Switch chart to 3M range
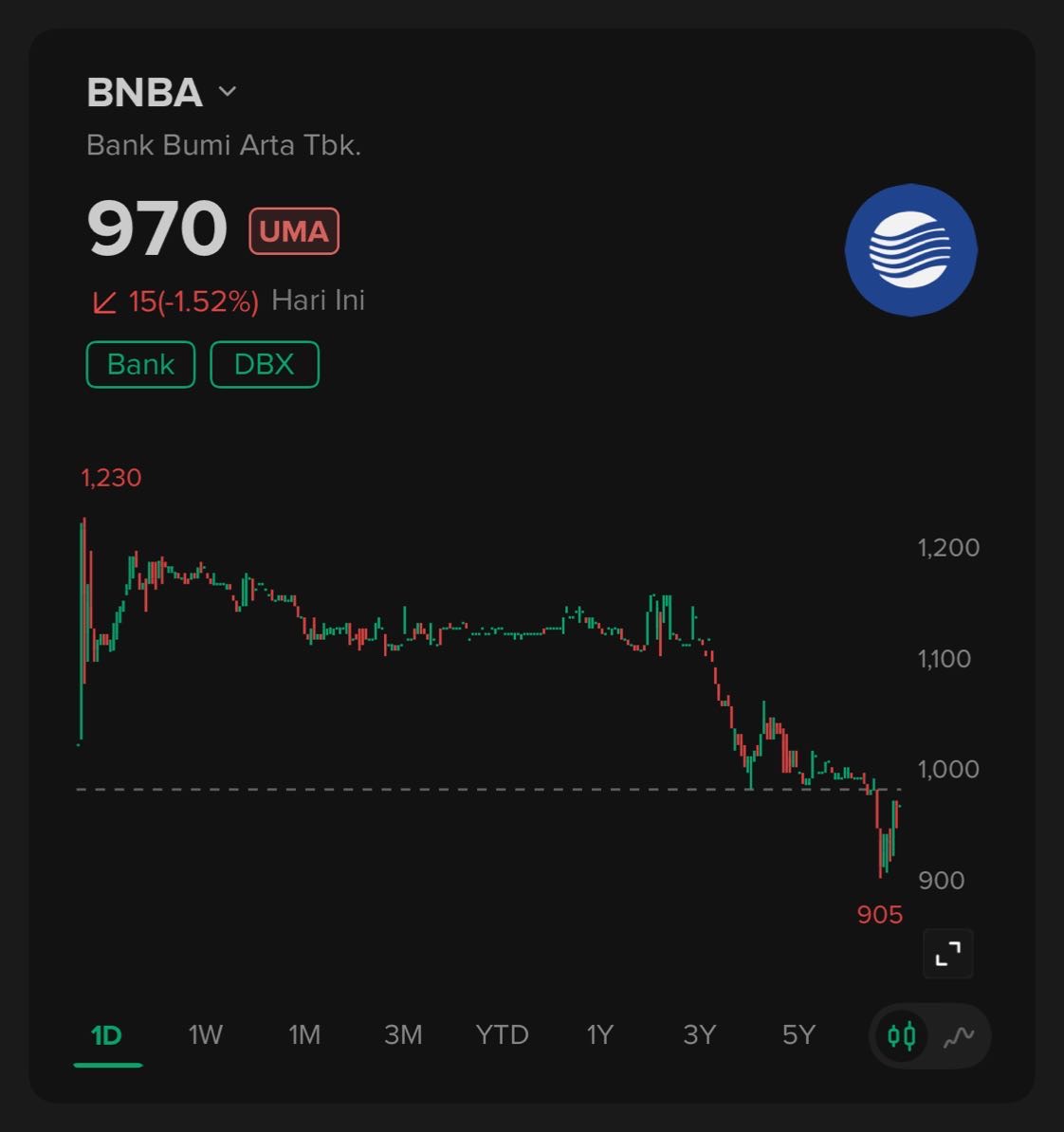 403,1034
